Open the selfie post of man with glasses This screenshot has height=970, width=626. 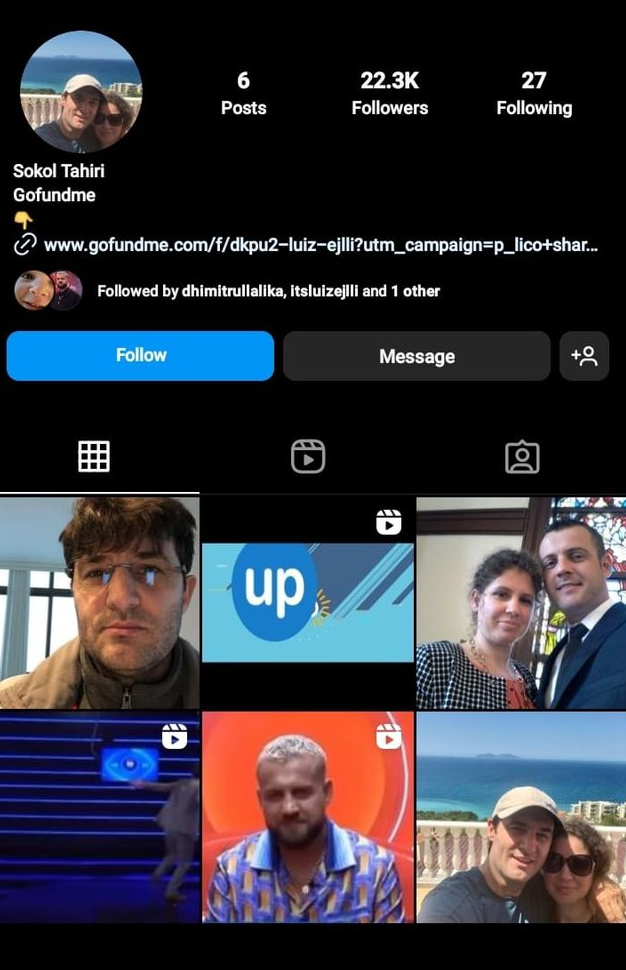(x=99, y=602)
